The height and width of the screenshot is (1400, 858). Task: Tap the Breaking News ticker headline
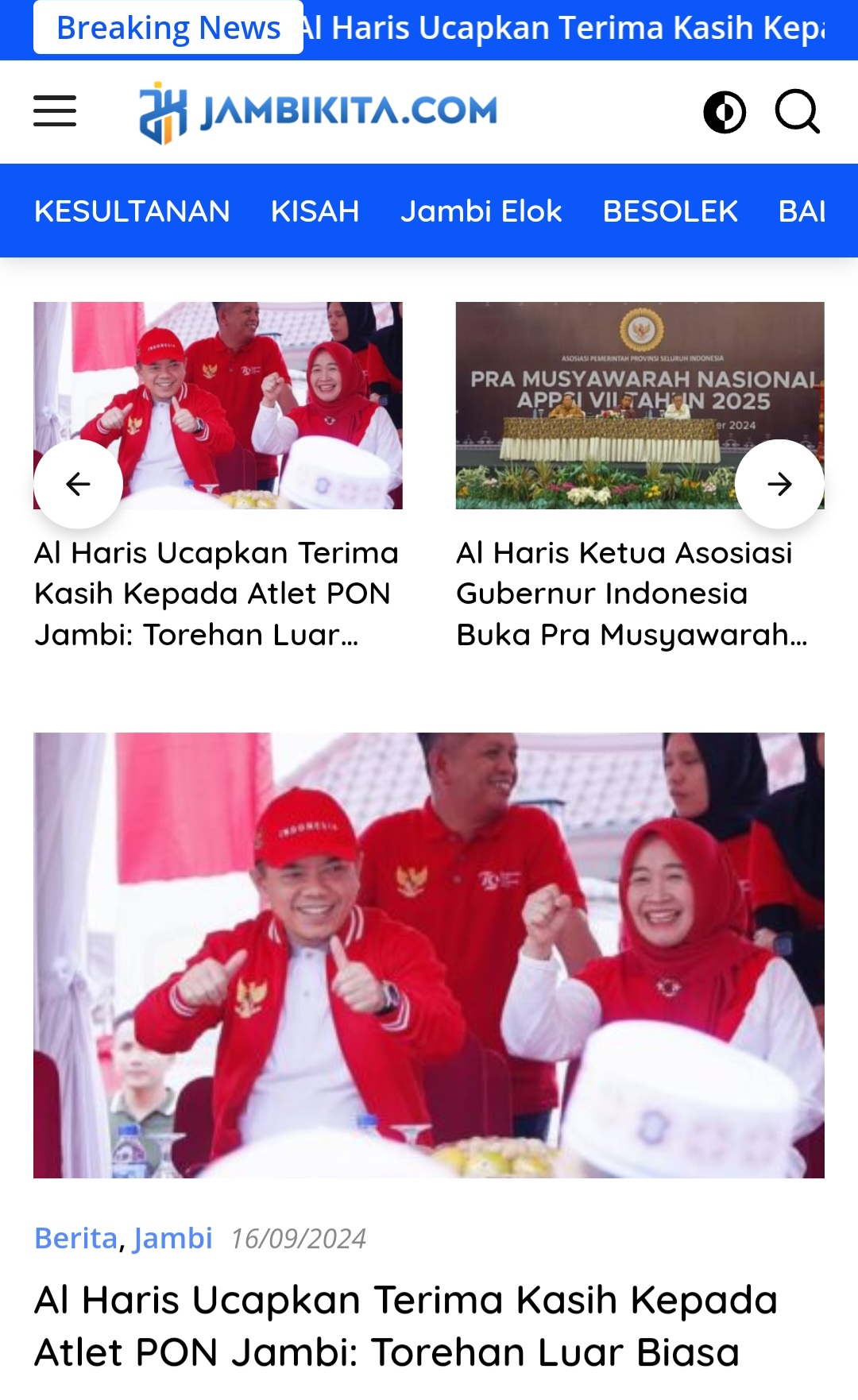pyautogui.click(x=562, y=29)
